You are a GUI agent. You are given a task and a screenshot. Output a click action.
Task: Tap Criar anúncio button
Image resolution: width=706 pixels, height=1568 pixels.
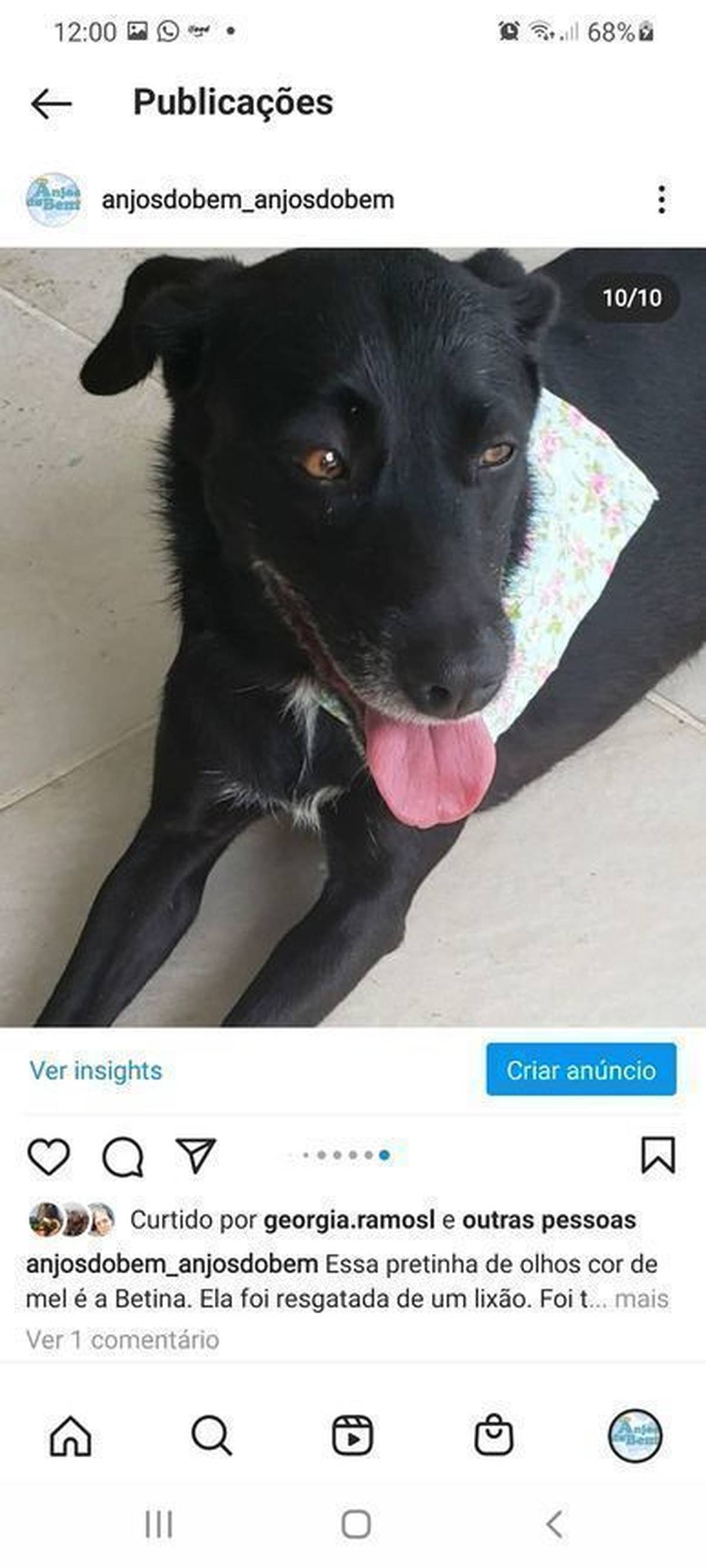coord(581,1069)
